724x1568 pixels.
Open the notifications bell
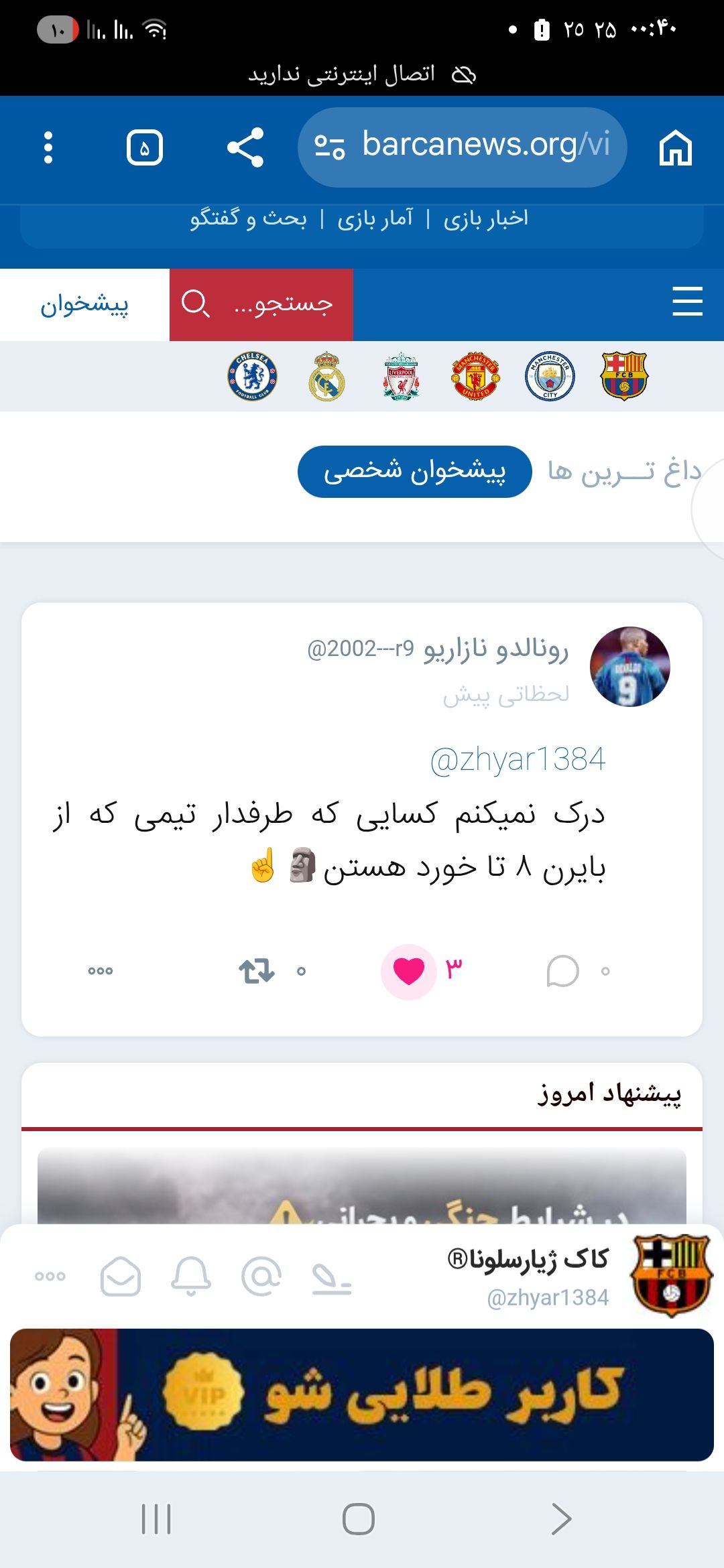click(191, 1276)
